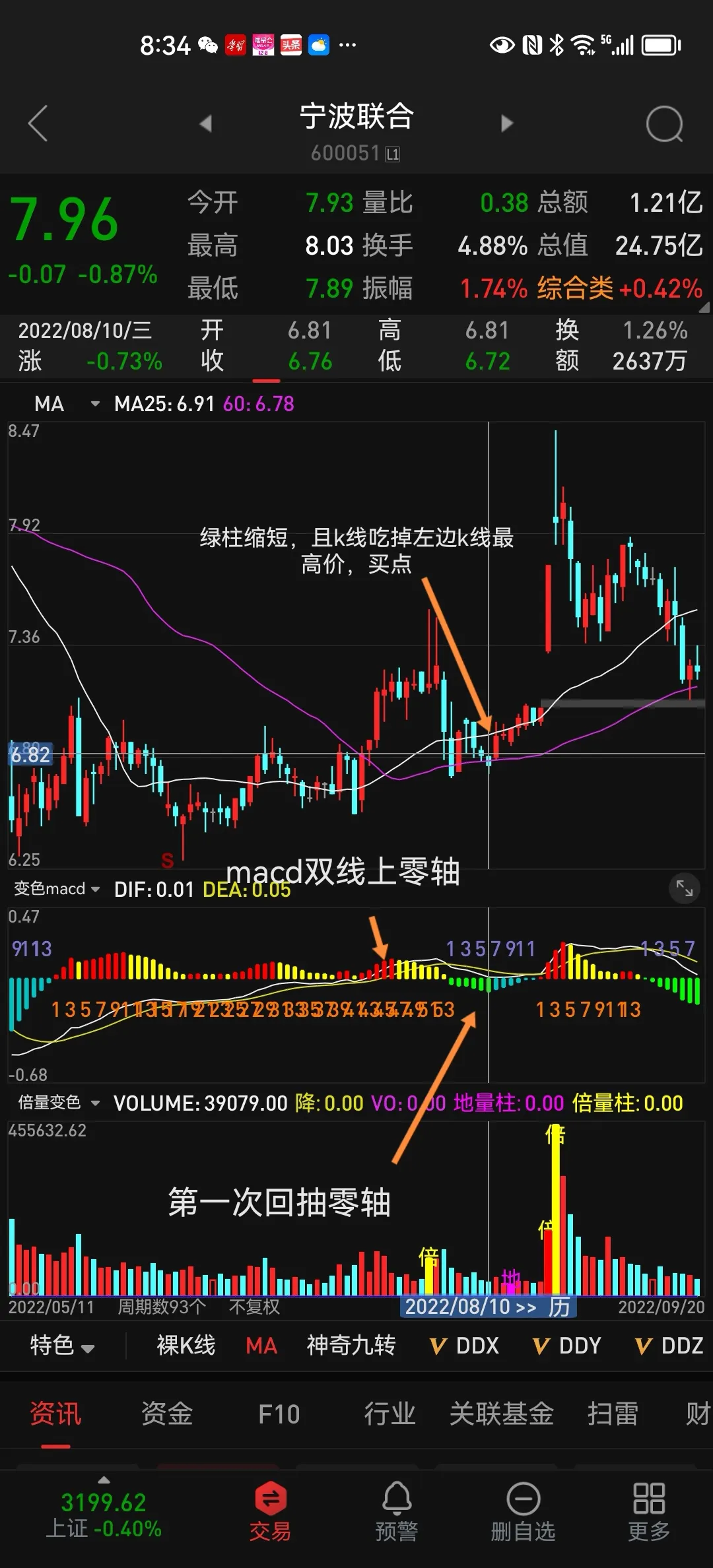Remove stock via 删自选
The height and width of the screenshot is (1568, 713).
tap(523, 1511)
